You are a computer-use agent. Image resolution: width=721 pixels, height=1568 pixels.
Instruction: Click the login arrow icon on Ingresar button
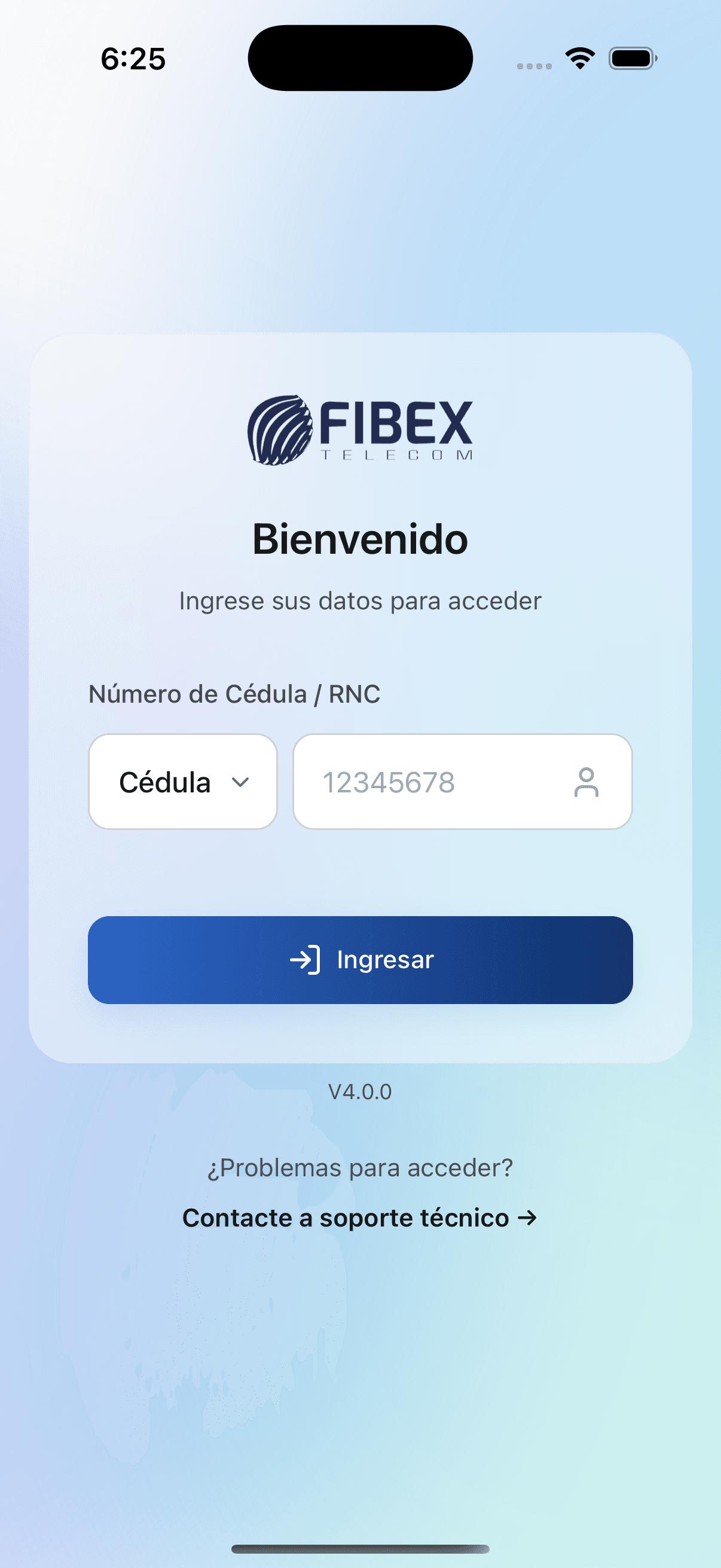[306, 959]
